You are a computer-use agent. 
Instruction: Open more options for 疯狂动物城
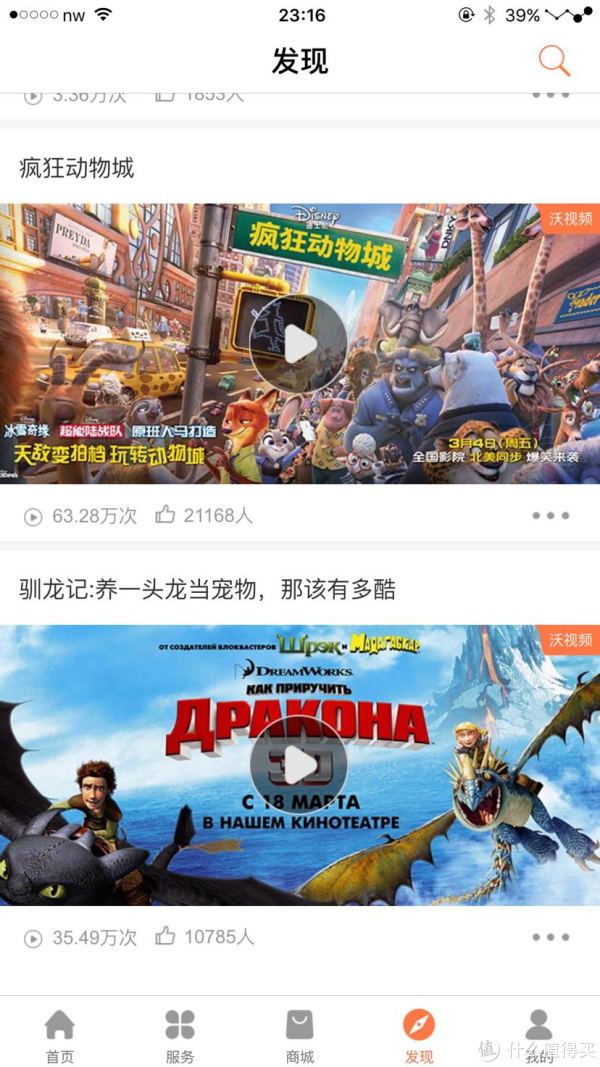[550, 516]
